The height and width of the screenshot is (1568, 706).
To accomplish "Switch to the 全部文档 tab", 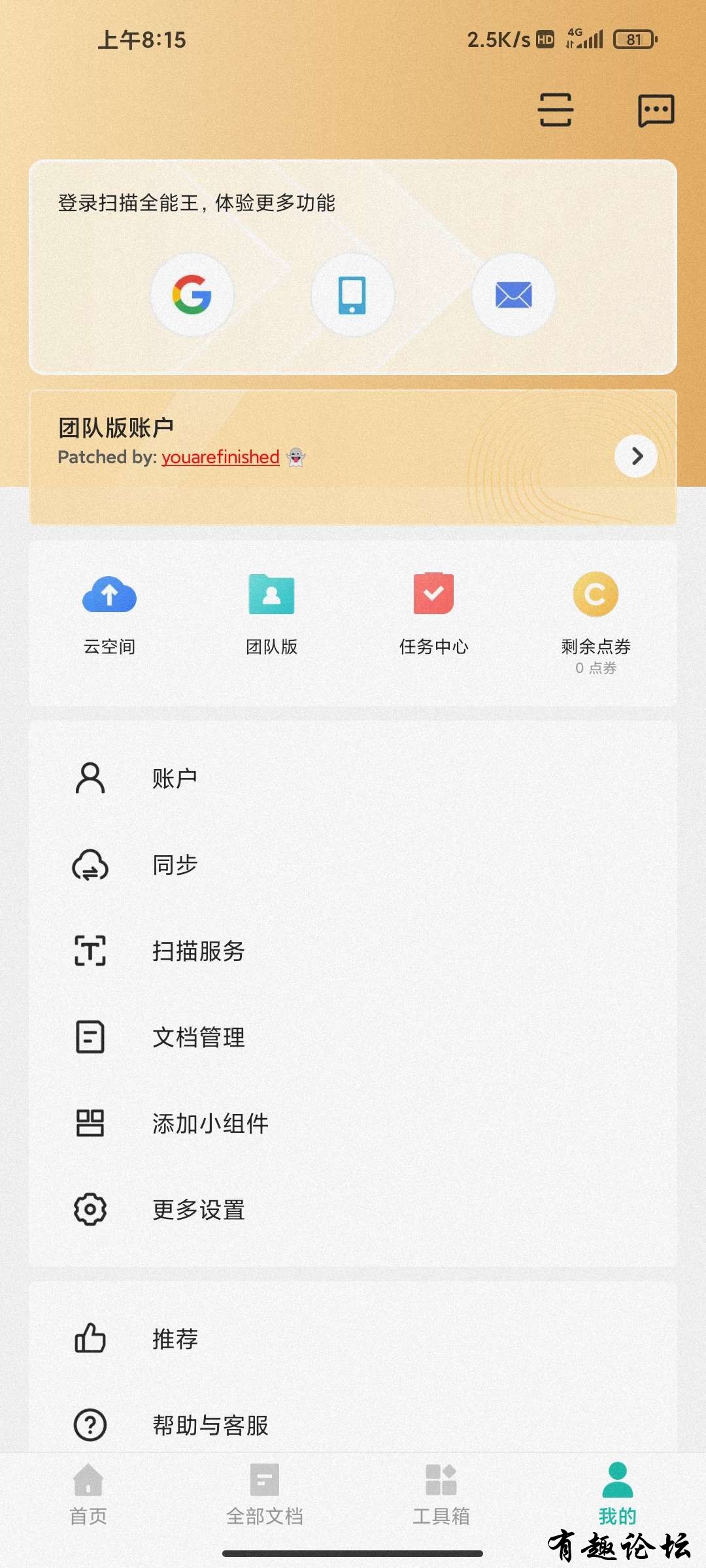I will click(x=265, y=1494).
